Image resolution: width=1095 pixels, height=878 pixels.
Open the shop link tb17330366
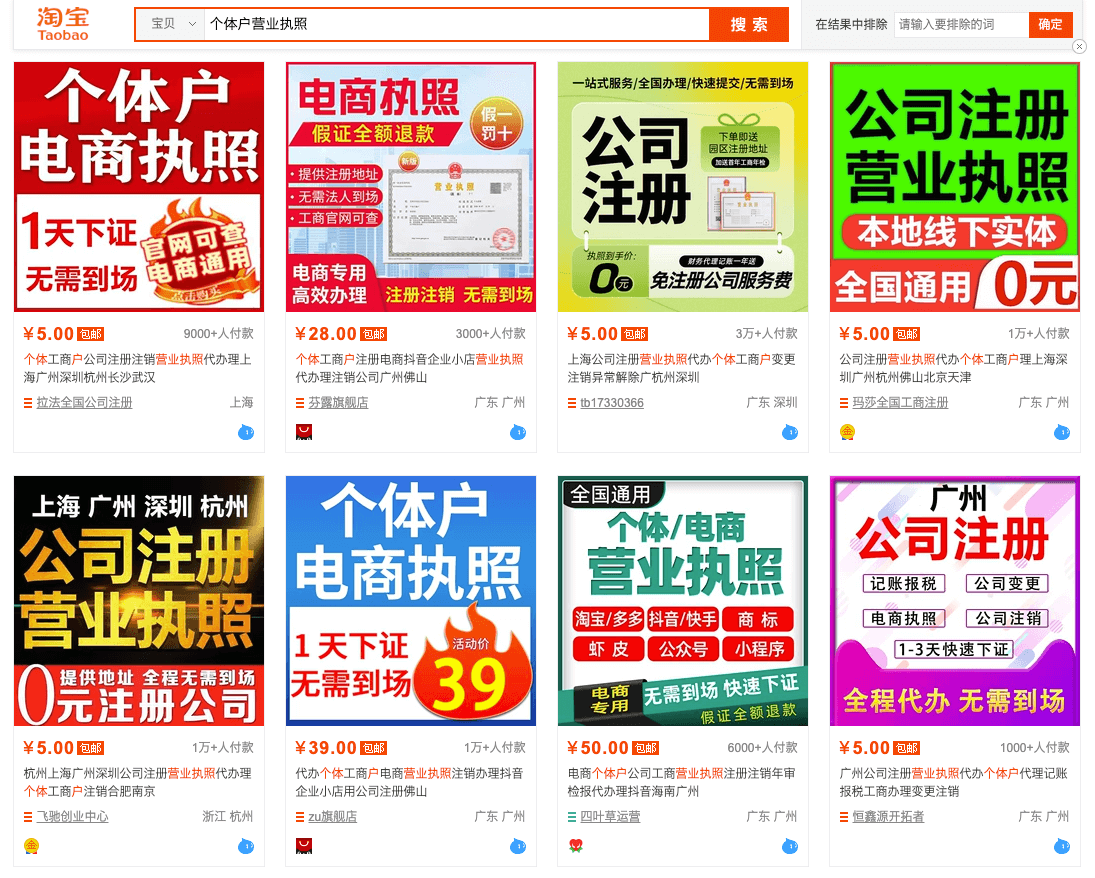click(612, 402)
